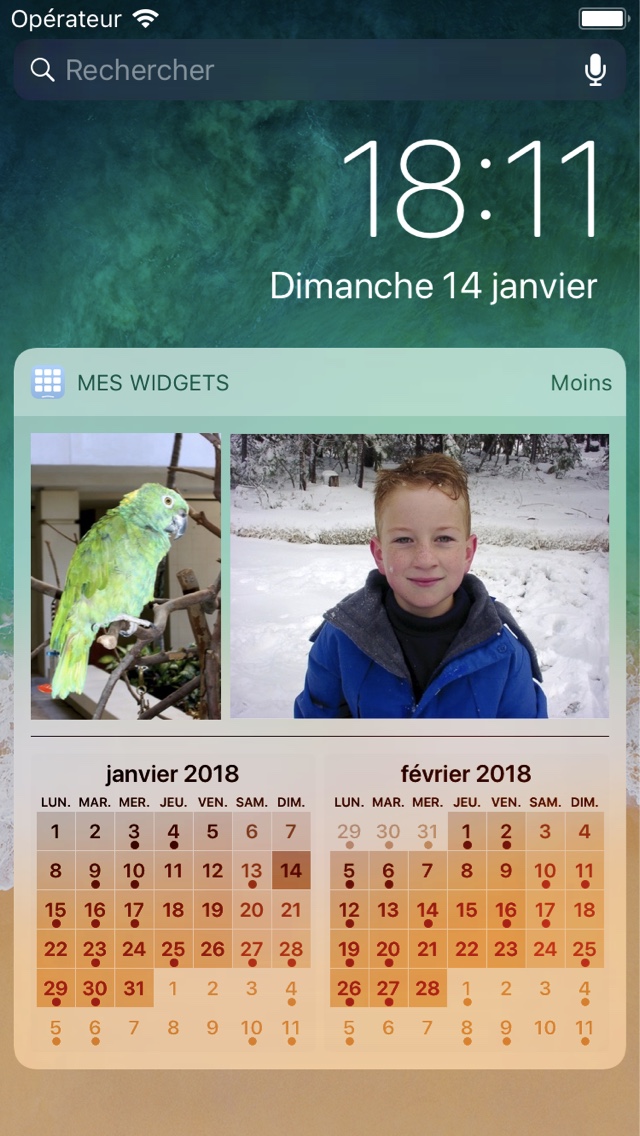The width and height of the screenshot is (640, 1136).
Task: Select 14 in the janvier 2018 calendar
Action: pyautogui.click(x=291, y=871)
